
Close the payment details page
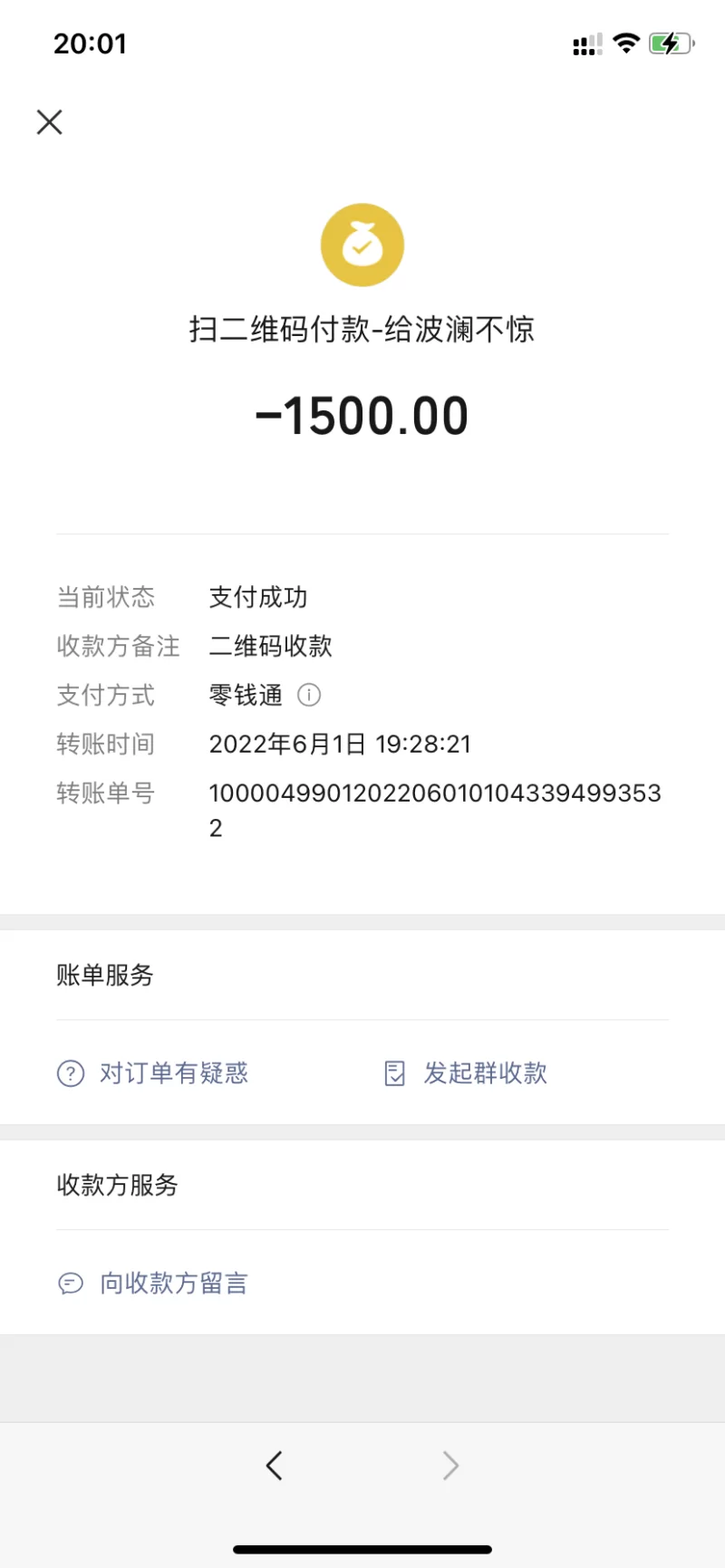coord(50,122)
